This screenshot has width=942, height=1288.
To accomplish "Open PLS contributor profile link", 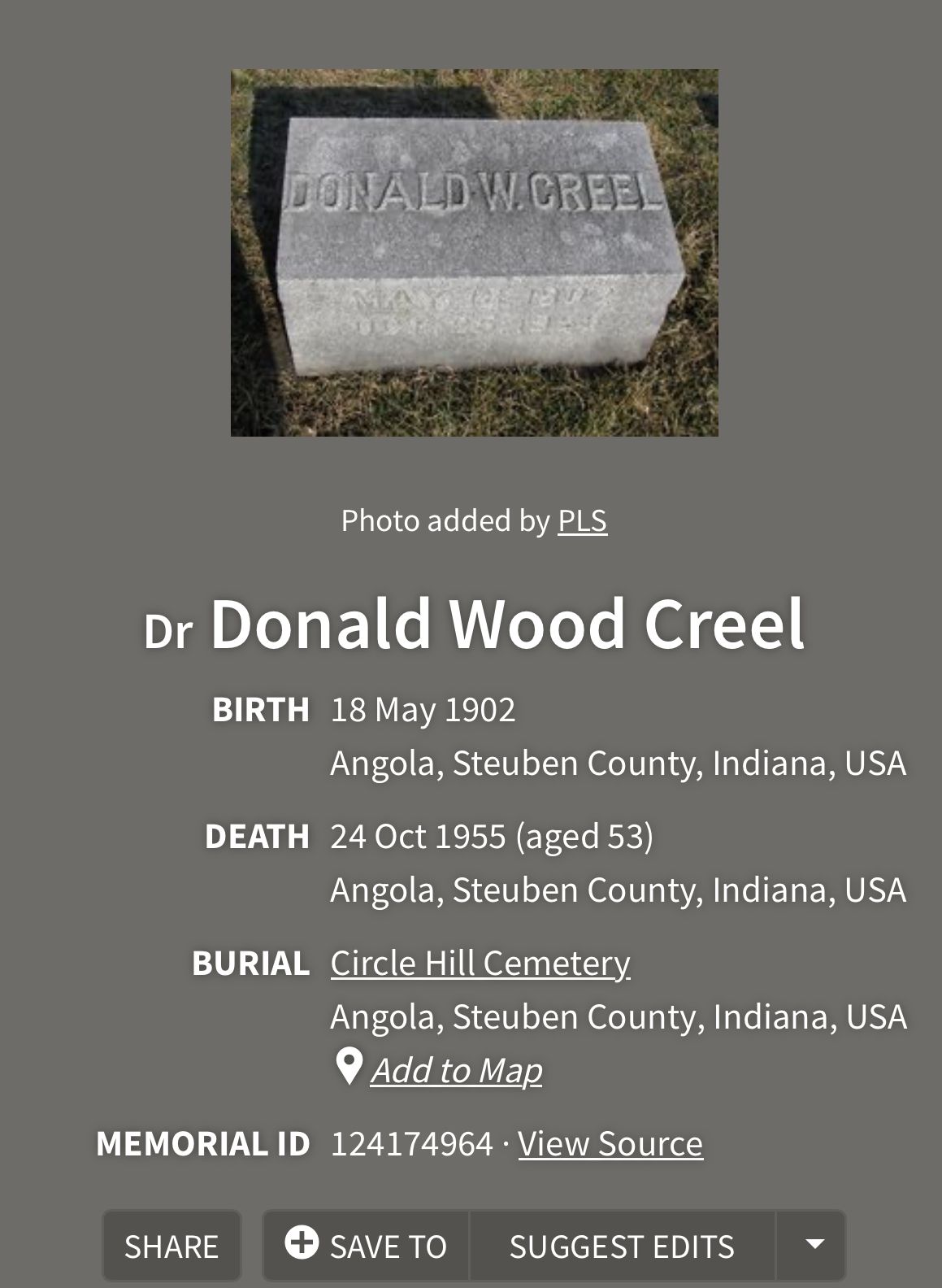I will point(582,520).
